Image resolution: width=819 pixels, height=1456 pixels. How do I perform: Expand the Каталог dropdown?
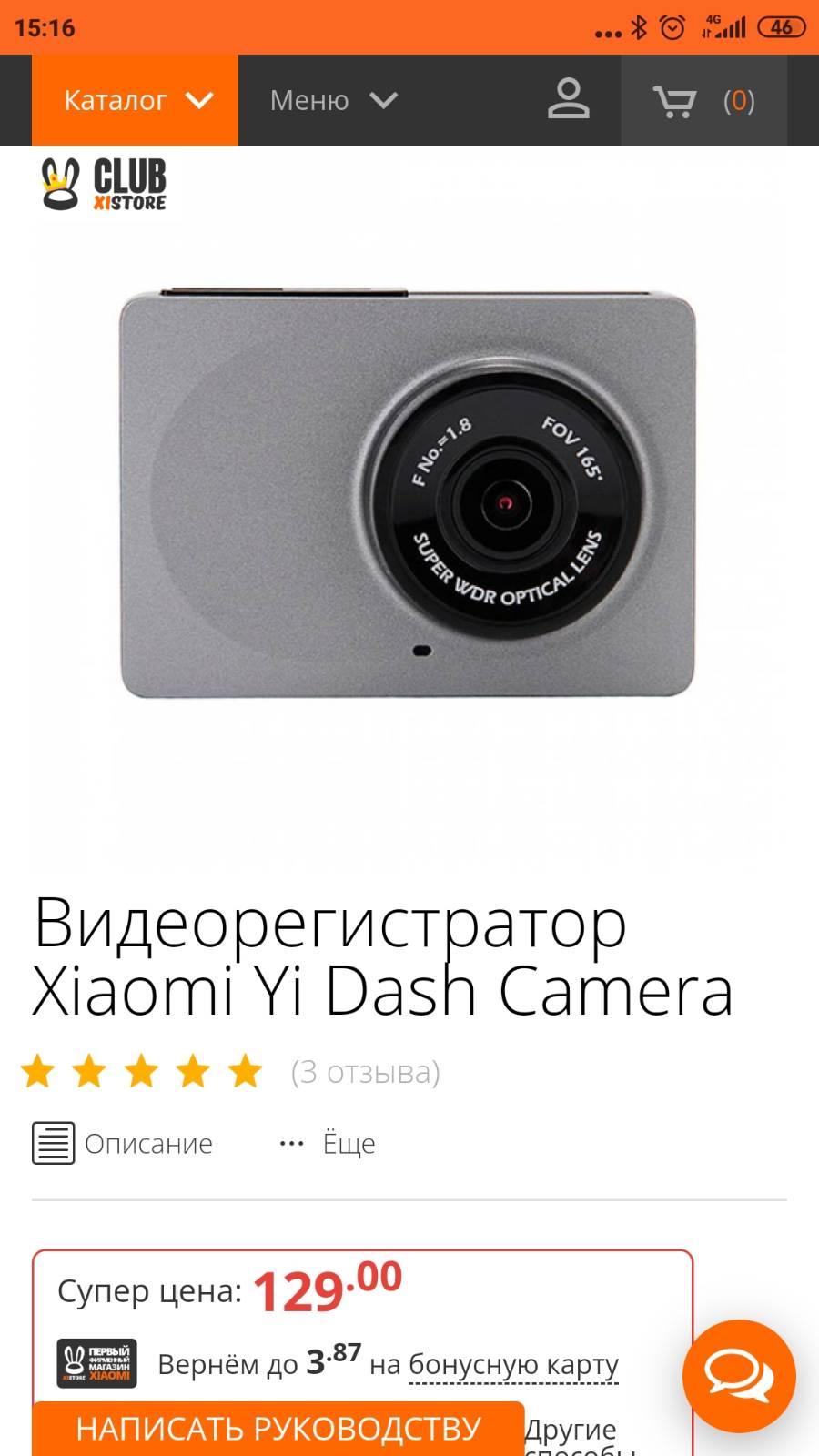(136, 100)
